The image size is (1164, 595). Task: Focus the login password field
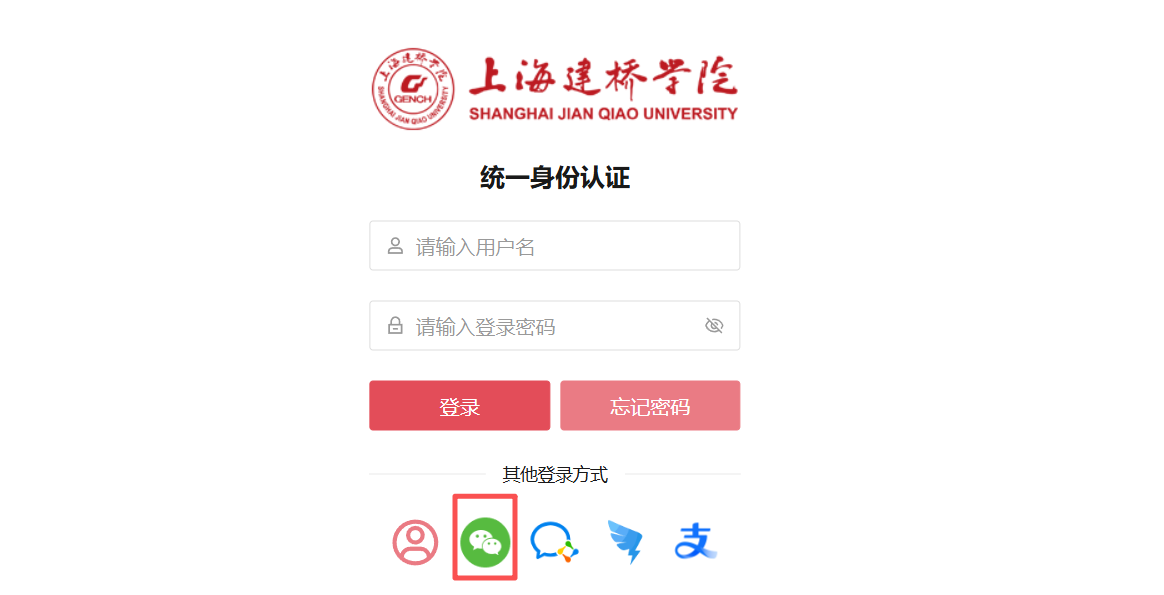click(550, 327)
